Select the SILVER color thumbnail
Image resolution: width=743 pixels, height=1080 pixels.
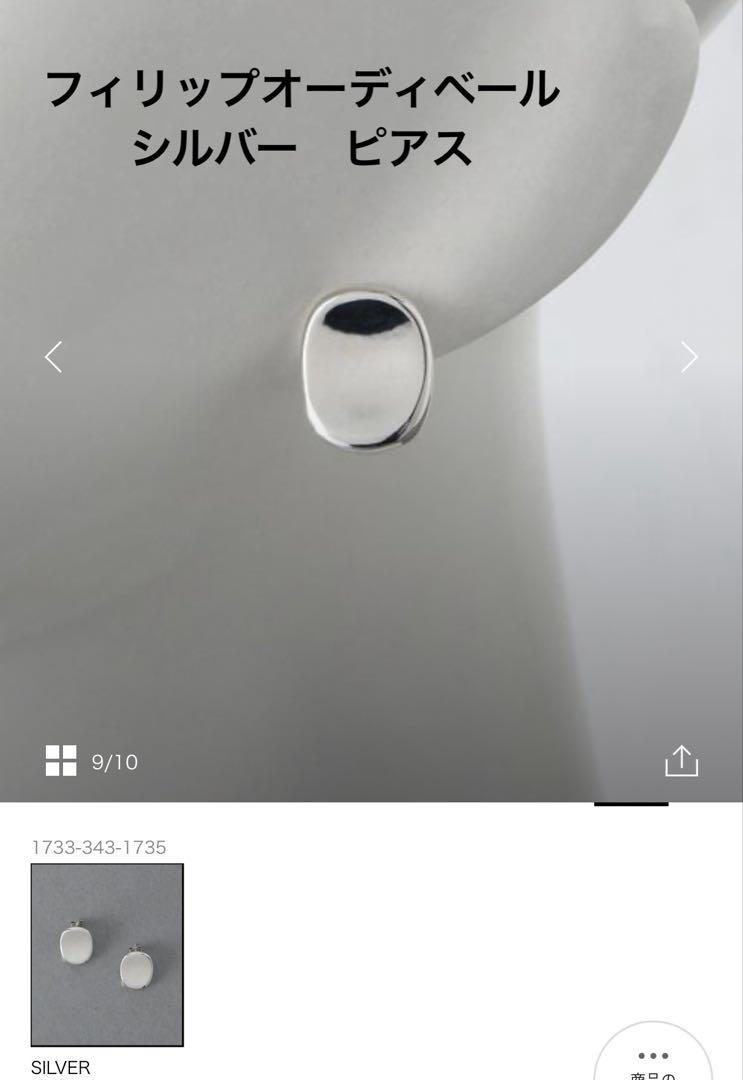point(107,954)
